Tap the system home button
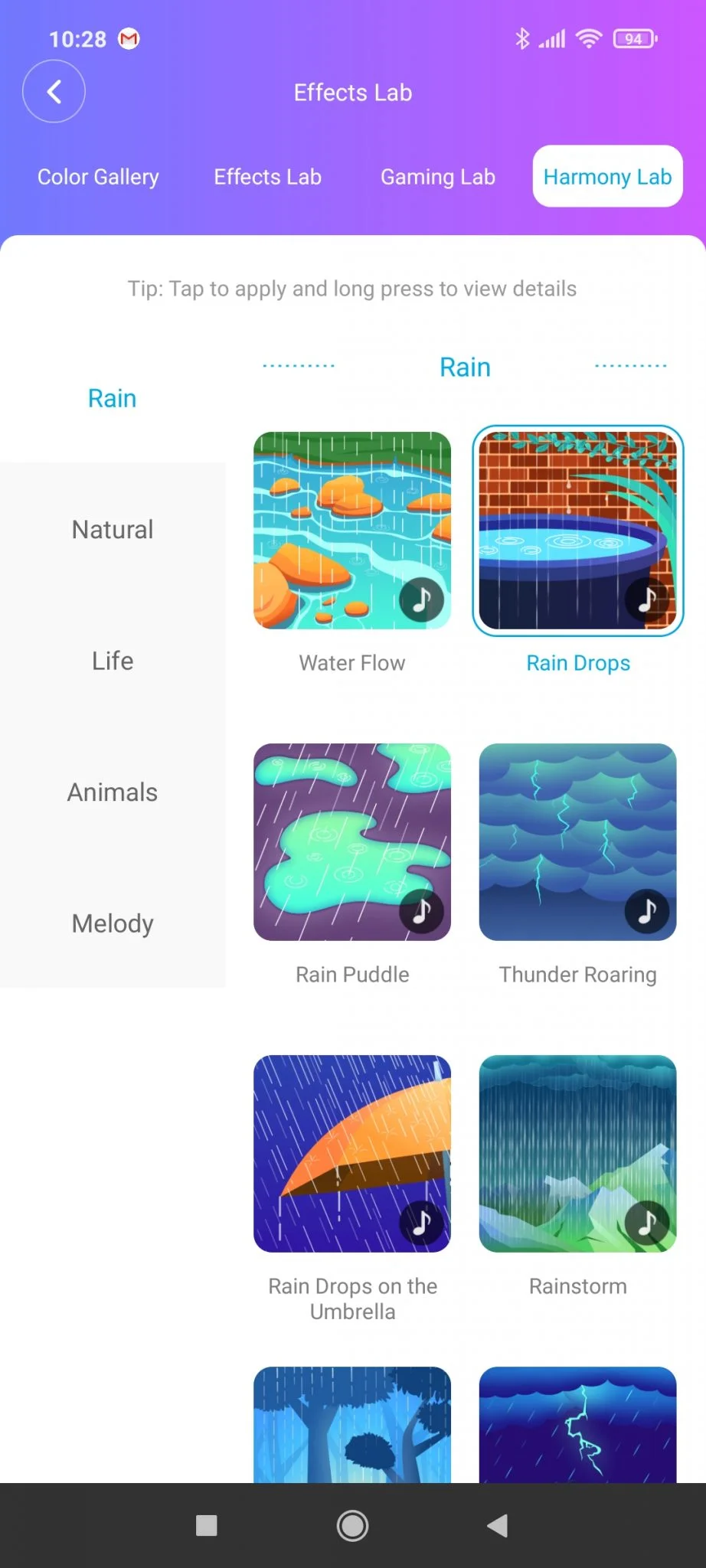 click(352, 1526)
